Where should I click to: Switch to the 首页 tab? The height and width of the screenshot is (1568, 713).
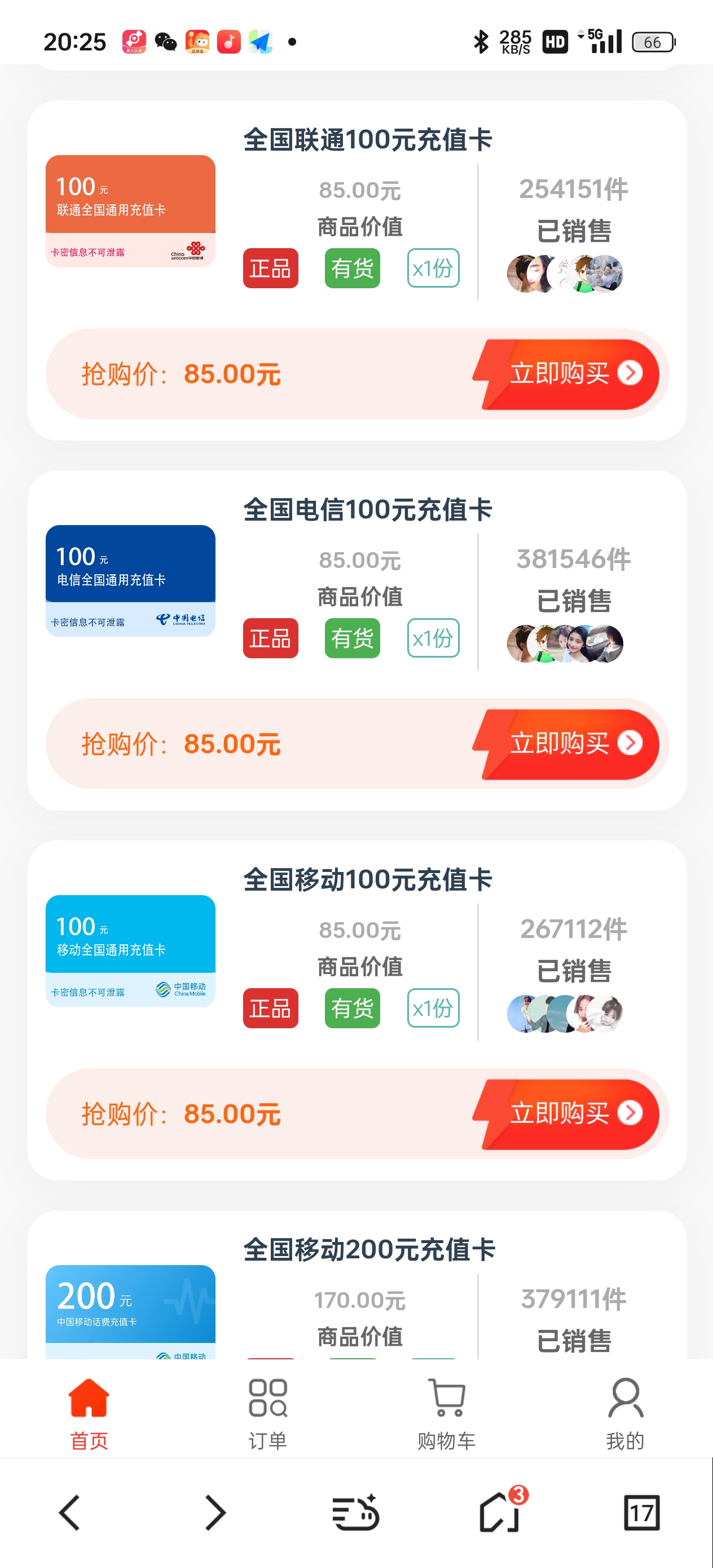click(89, 1413)
